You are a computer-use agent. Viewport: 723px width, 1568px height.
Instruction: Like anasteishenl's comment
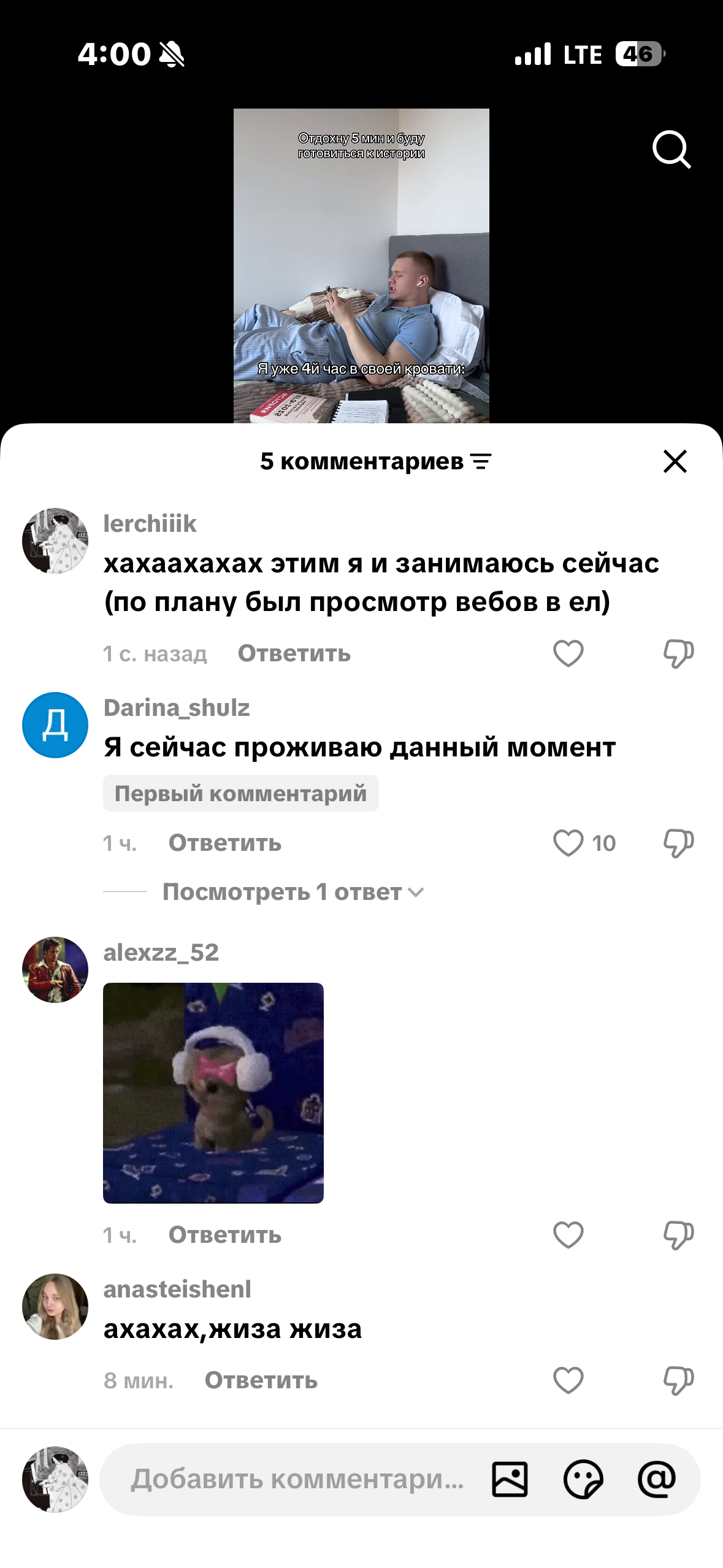(568, 1380)
